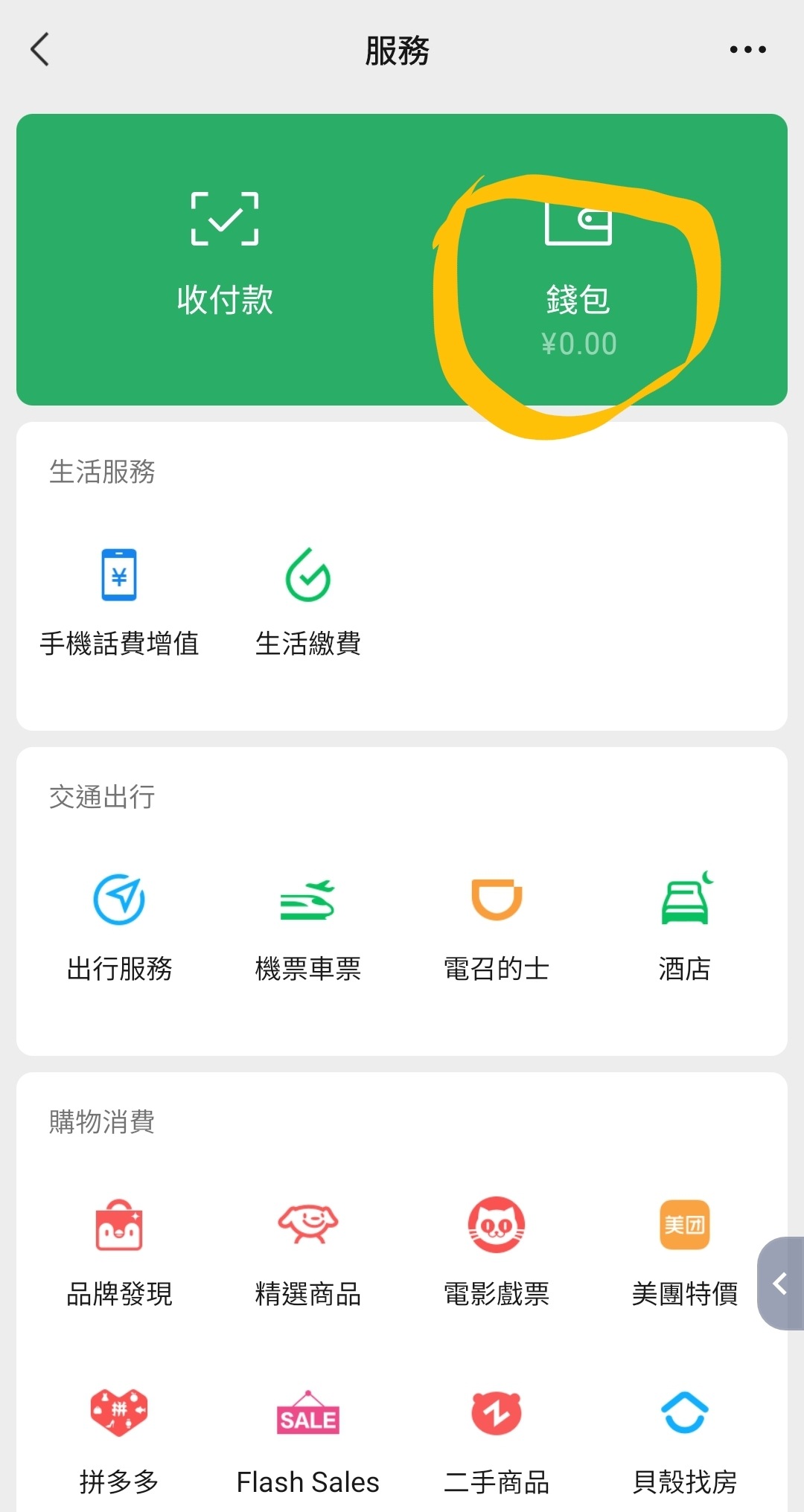Viewport: 804px width, 1512px height.
Task: Go back using the top-left arrow
Action: click(40, 50)
